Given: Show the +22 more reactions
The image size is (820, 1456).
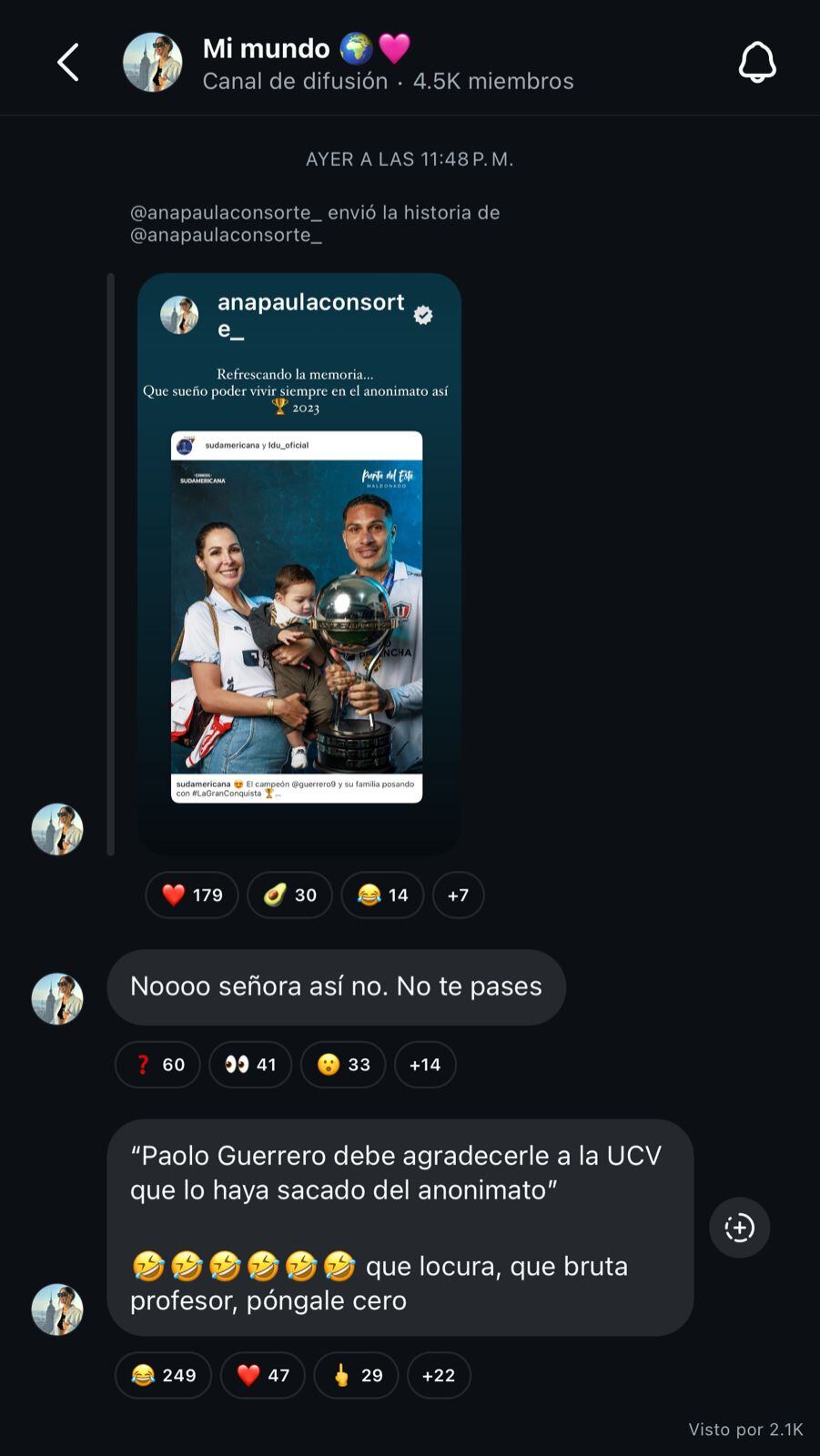Looking at the screenshot, I should coord(439,1375).
